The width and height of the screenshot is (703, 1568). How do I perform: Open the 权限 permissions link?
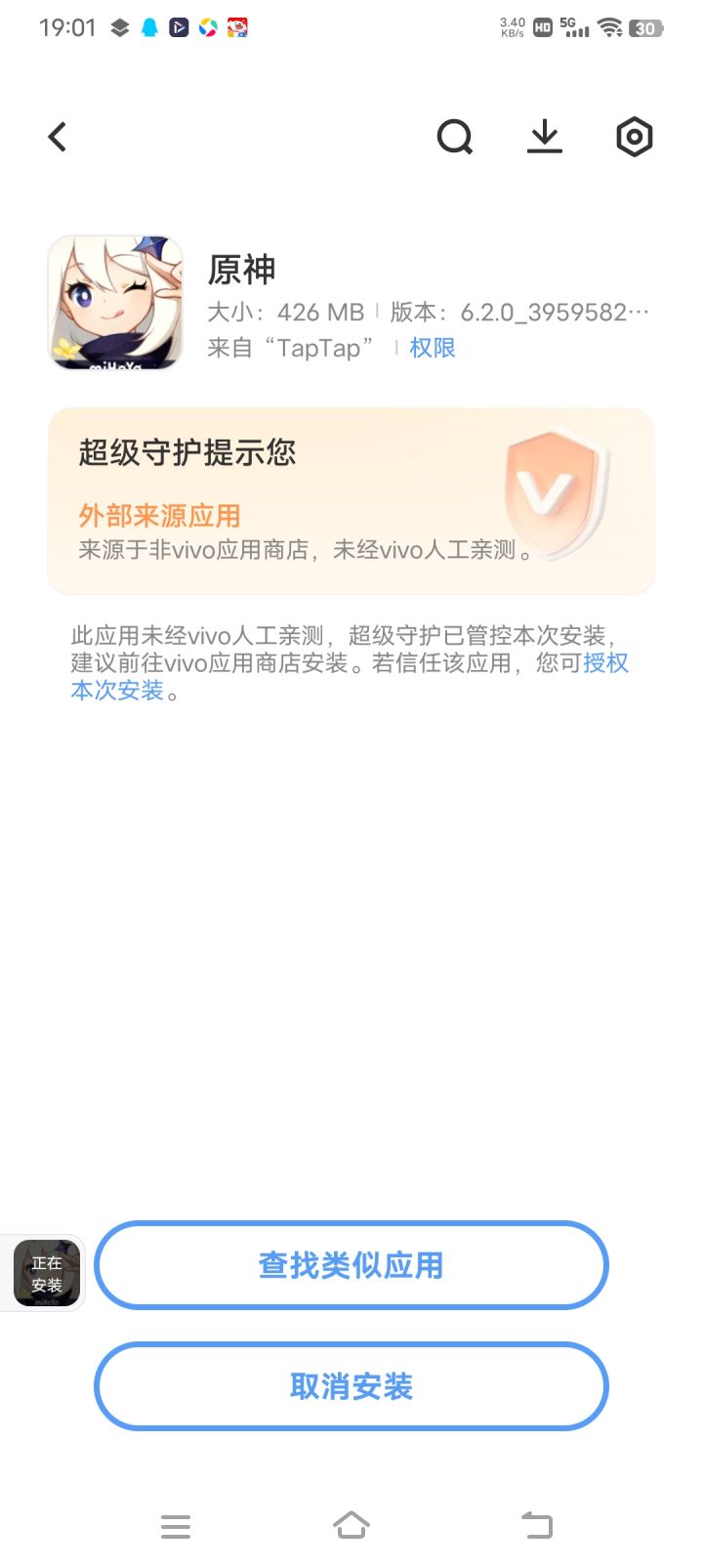click(433, 348)
